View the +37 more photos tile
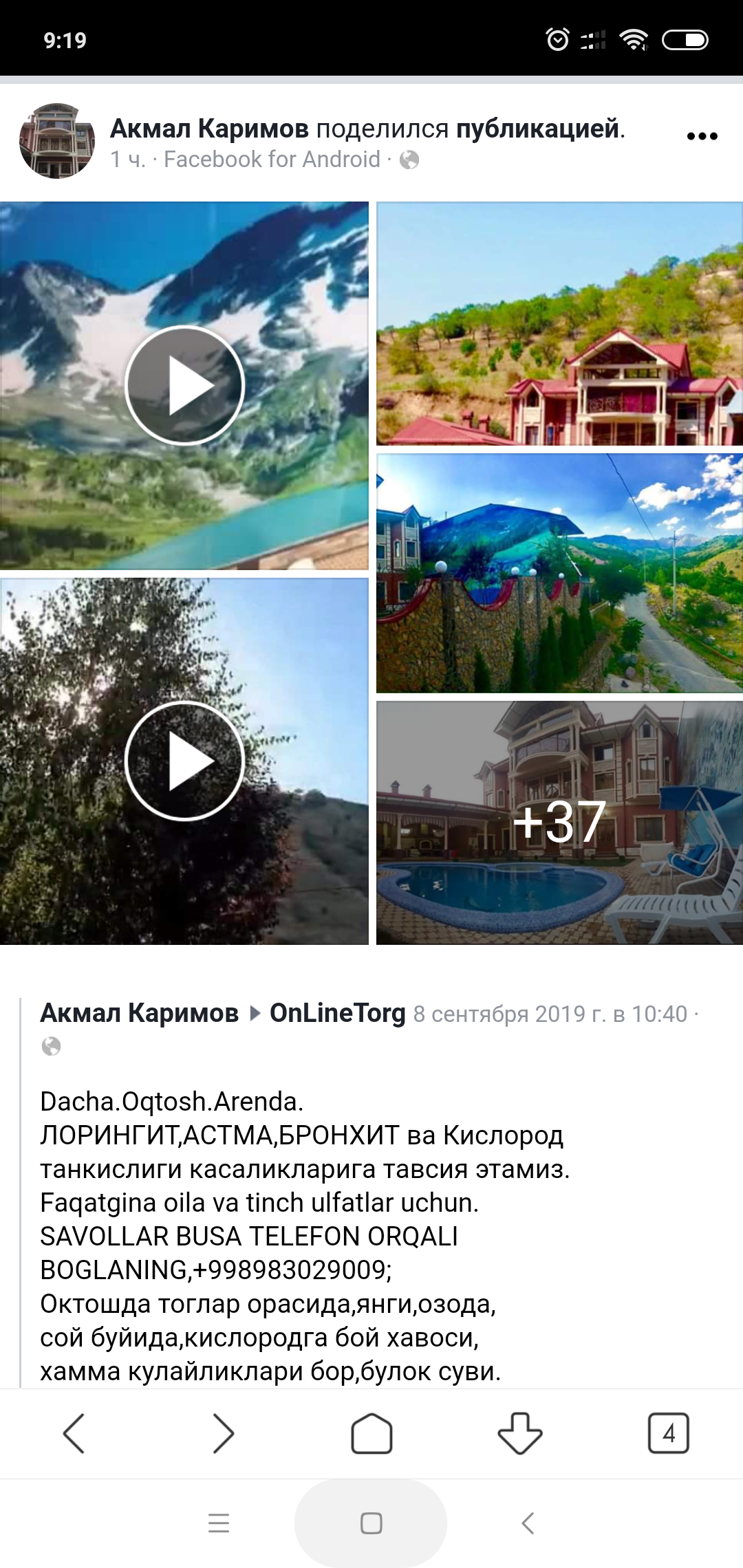Viewport: 743px width, 1568px height. [559, 823]
